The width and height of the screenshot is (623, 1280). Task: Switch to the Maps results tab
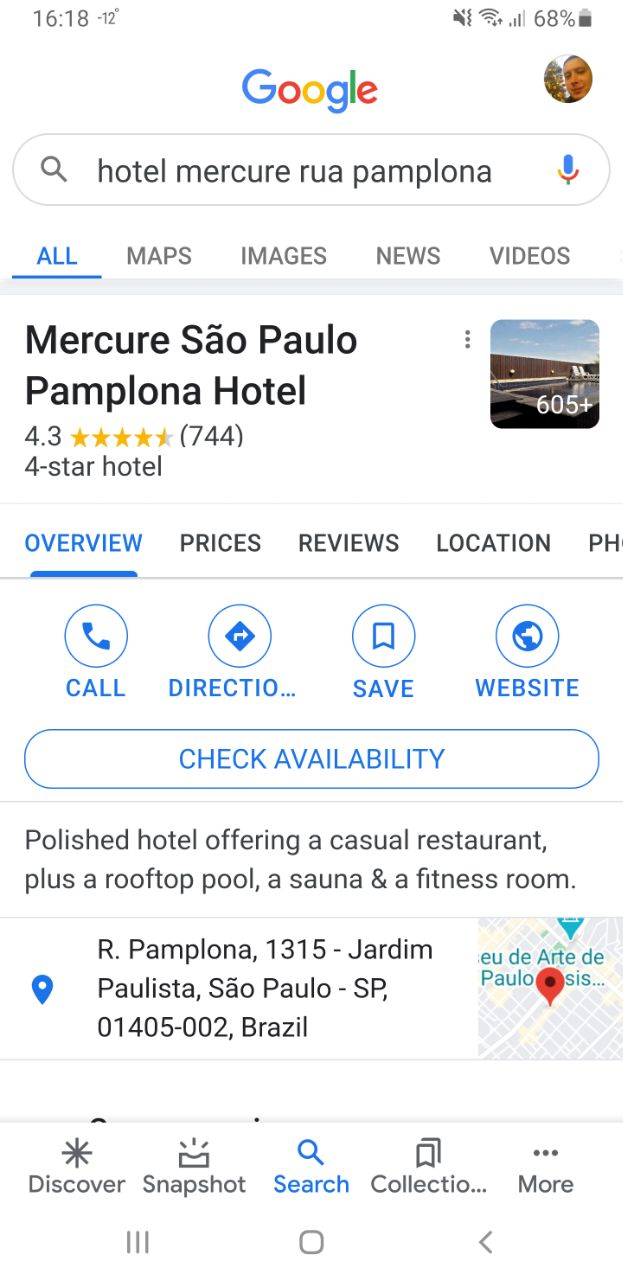tap(159, 256)
